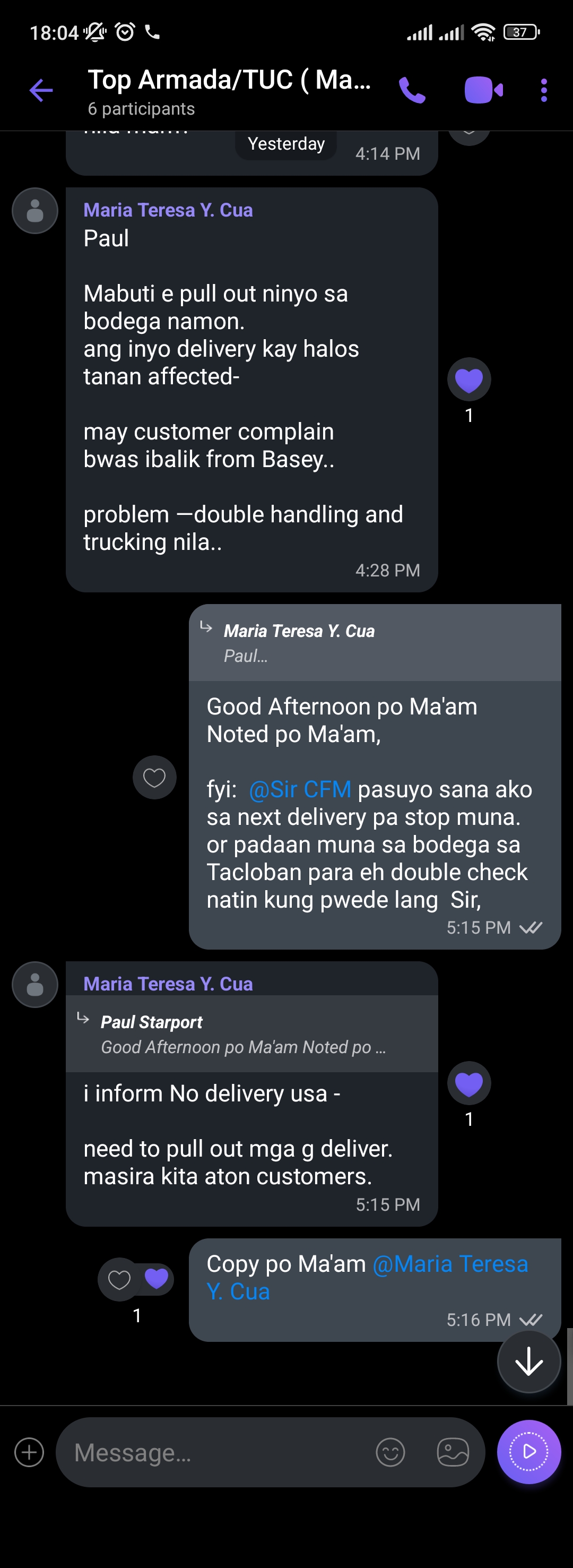Tap heart on 'Copy po Ma'am' message
Screen dimensions: 573x1568
(121, 1279)
